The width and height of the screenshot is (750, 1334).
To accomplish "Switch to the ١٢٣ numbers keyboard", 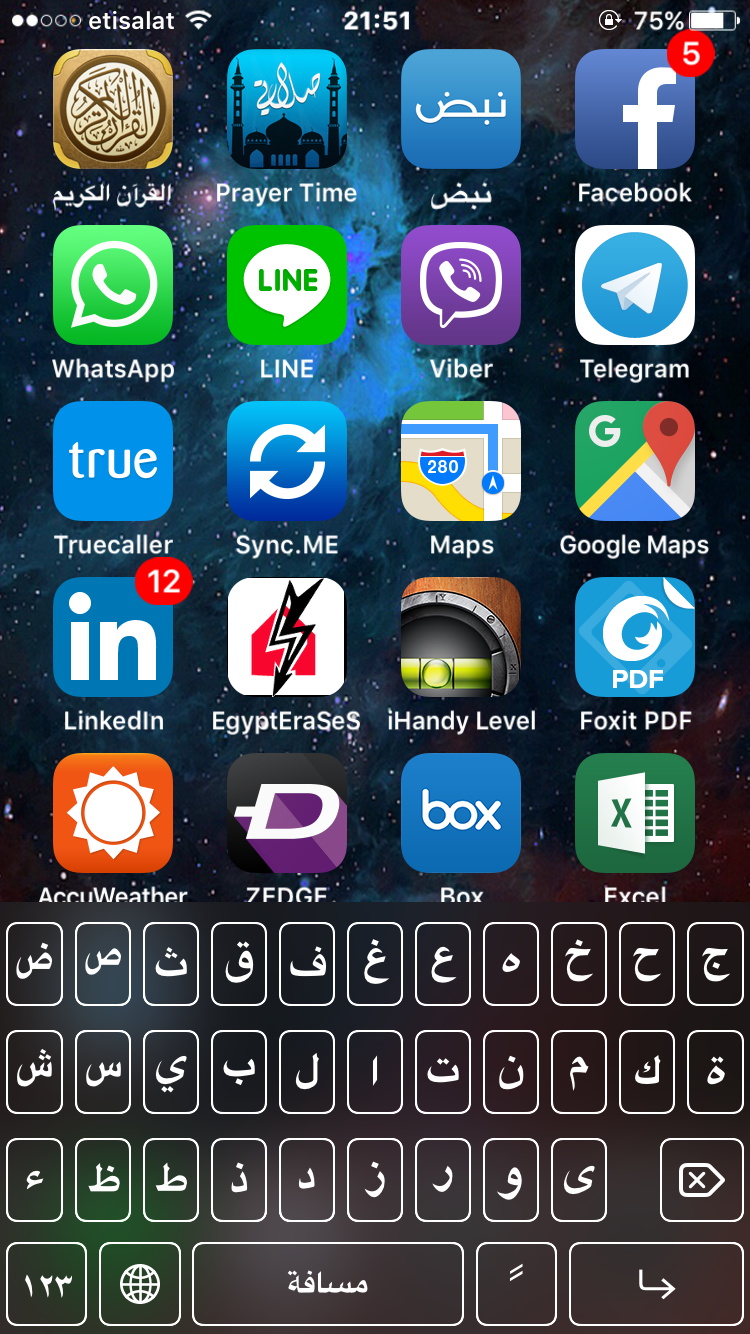I will (x=47, y=1284).
